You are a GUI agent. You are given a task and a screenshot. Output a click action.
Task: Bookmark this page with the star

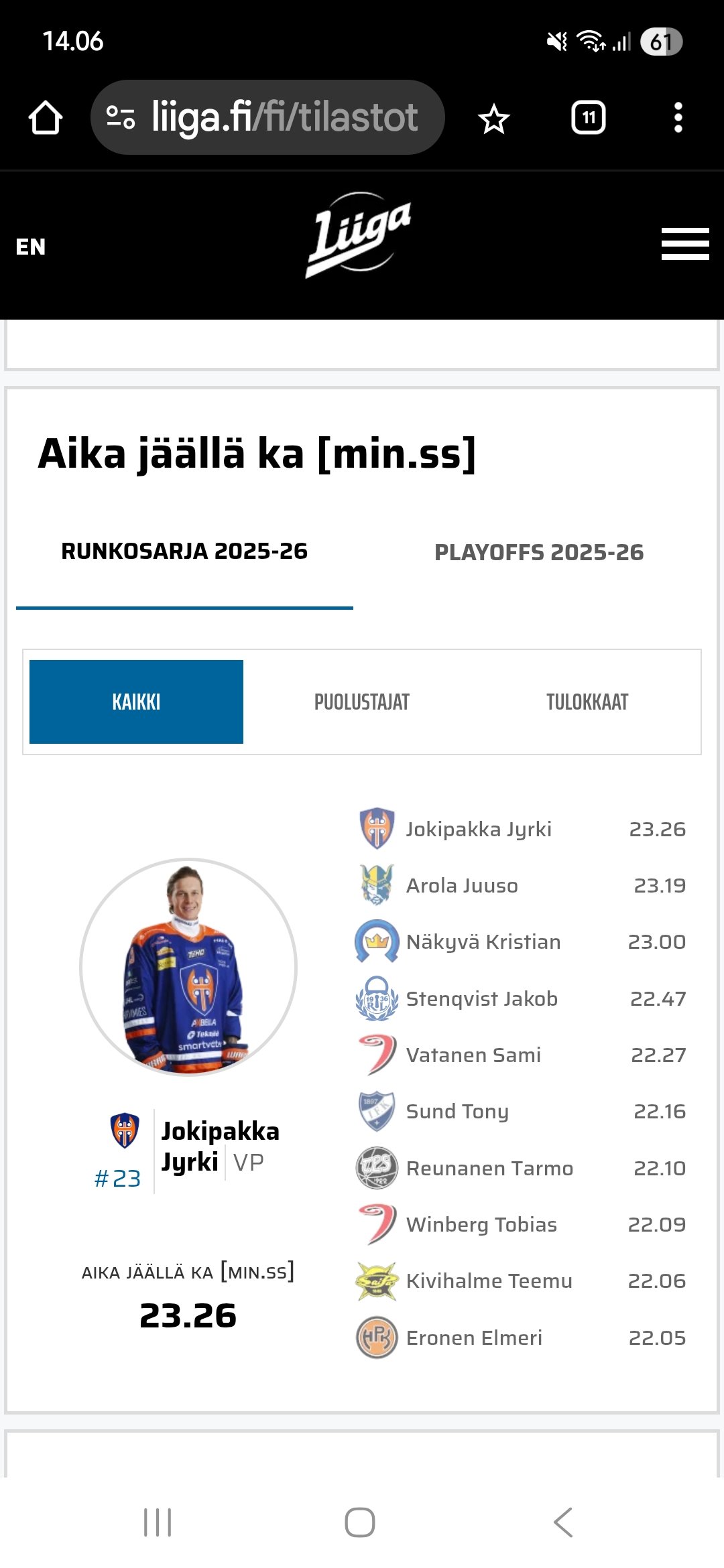tap(494, 119)
